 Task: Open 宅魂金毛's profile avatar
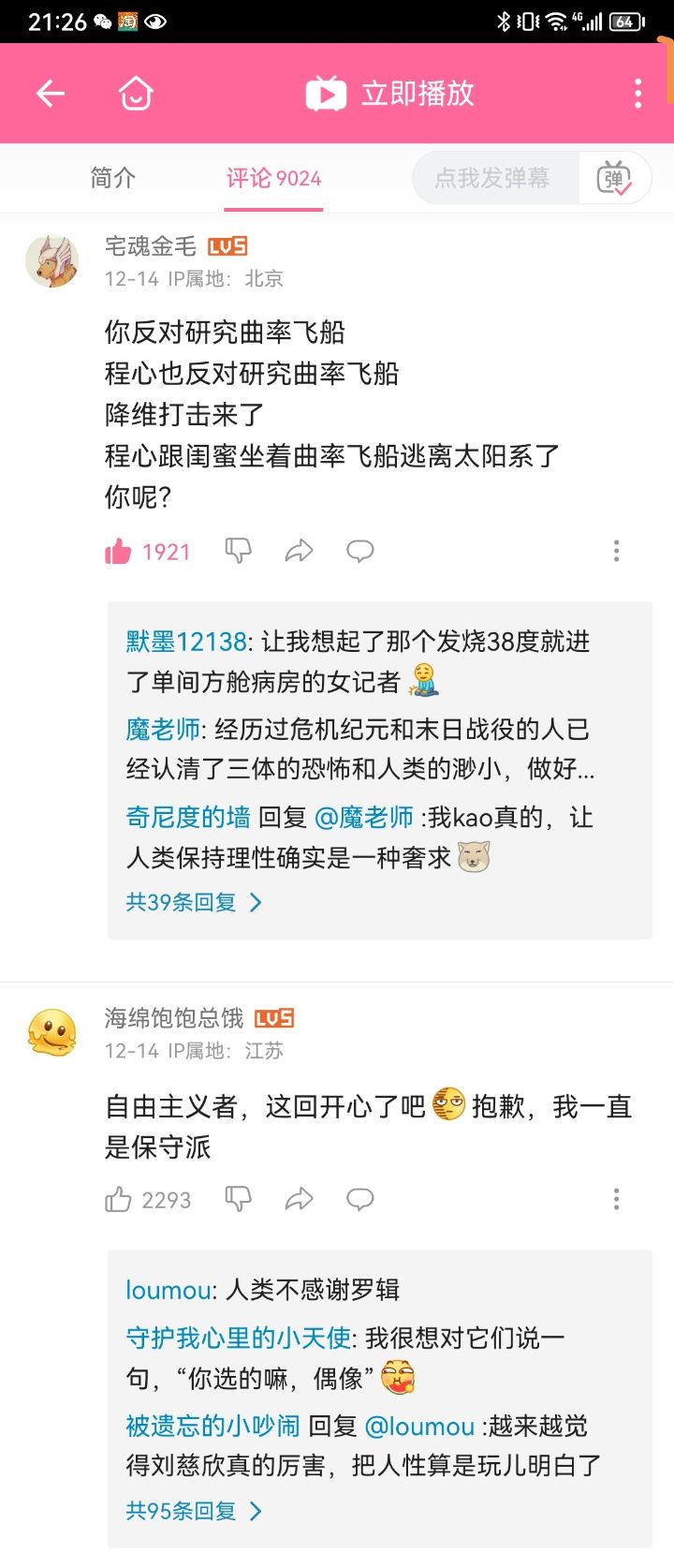click(51, 261)
